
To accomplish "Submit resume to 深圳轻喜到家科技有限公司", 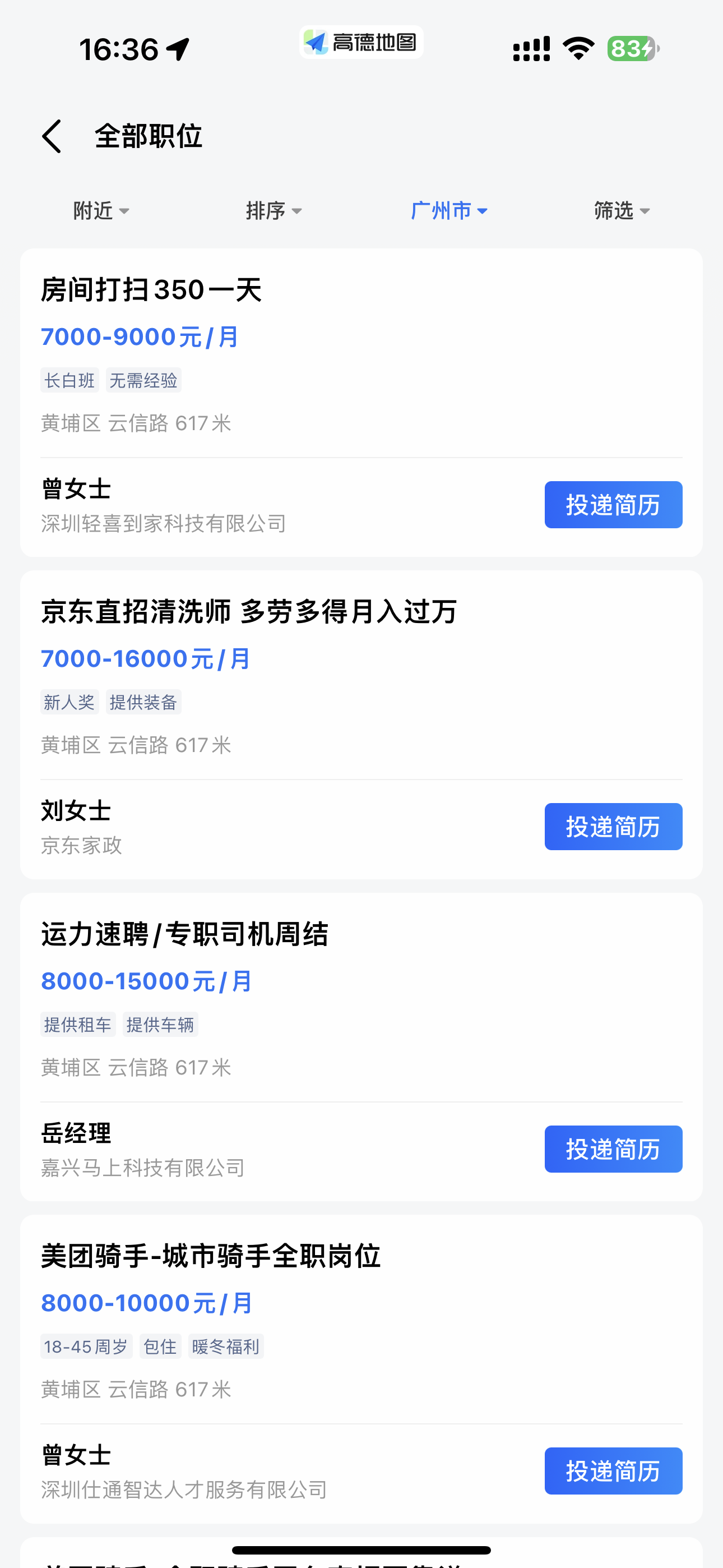I will tap(613, 505).
